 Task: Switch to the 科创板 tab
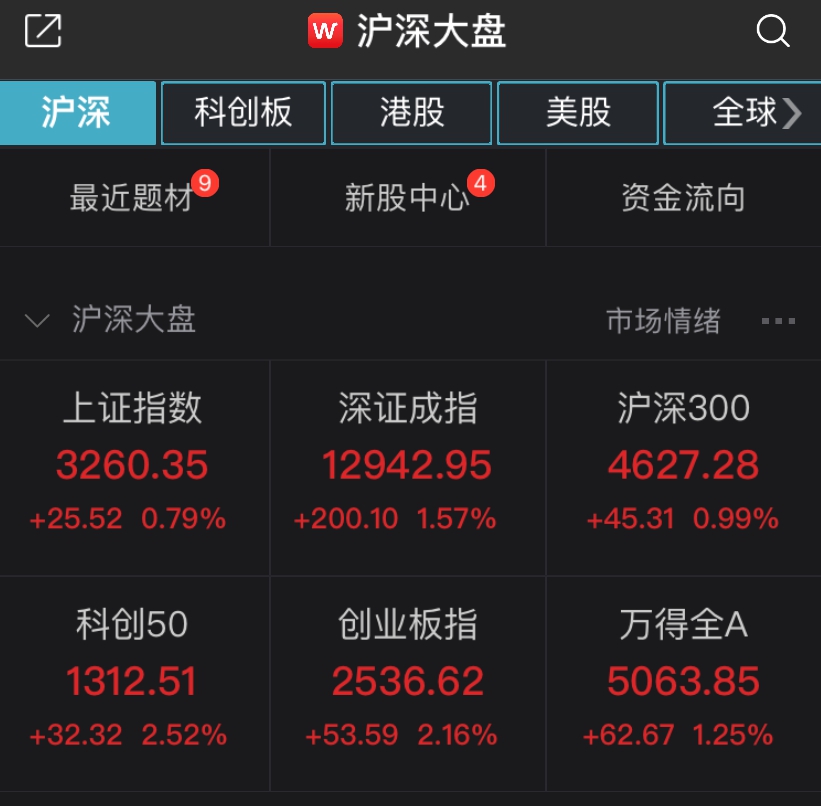pyautogui.click(x=243, y=113)
